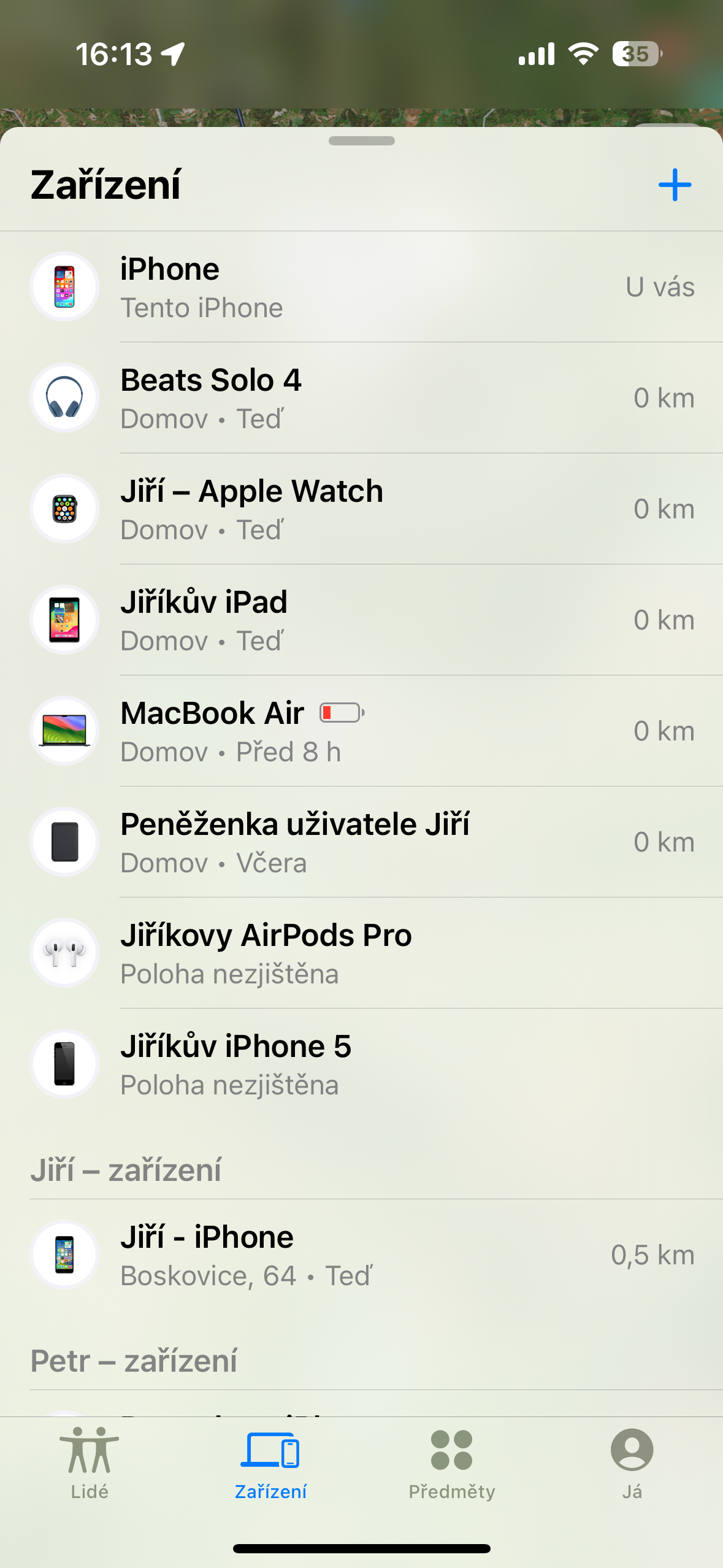Image resolution: width=723 pixels, height=1568 pixels.
Task: Tap the Jiříkův iPhone 5 icon
Action: point(64,1064)
